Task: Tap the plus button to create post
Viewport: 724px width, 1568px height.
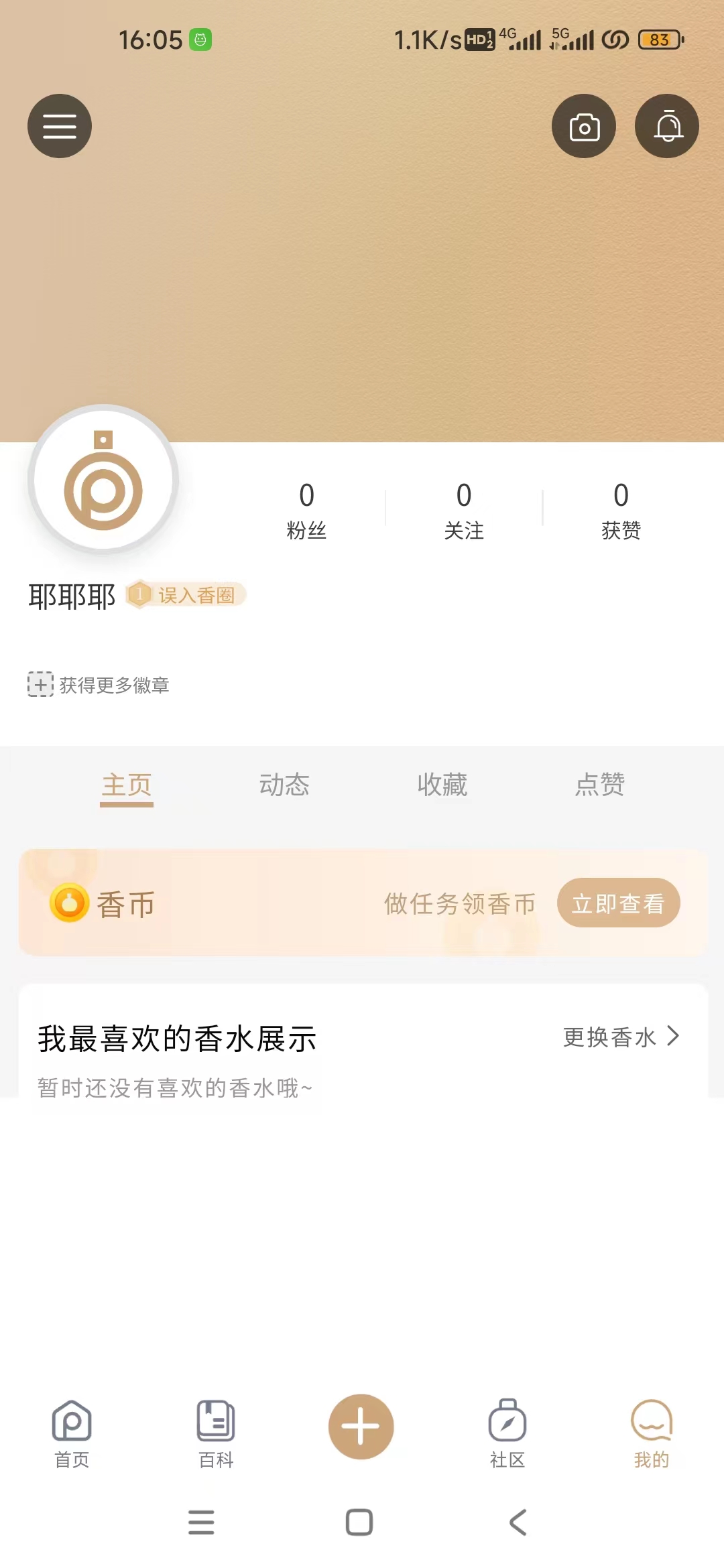Action: pyautogui.click(x=361, y=1427)
